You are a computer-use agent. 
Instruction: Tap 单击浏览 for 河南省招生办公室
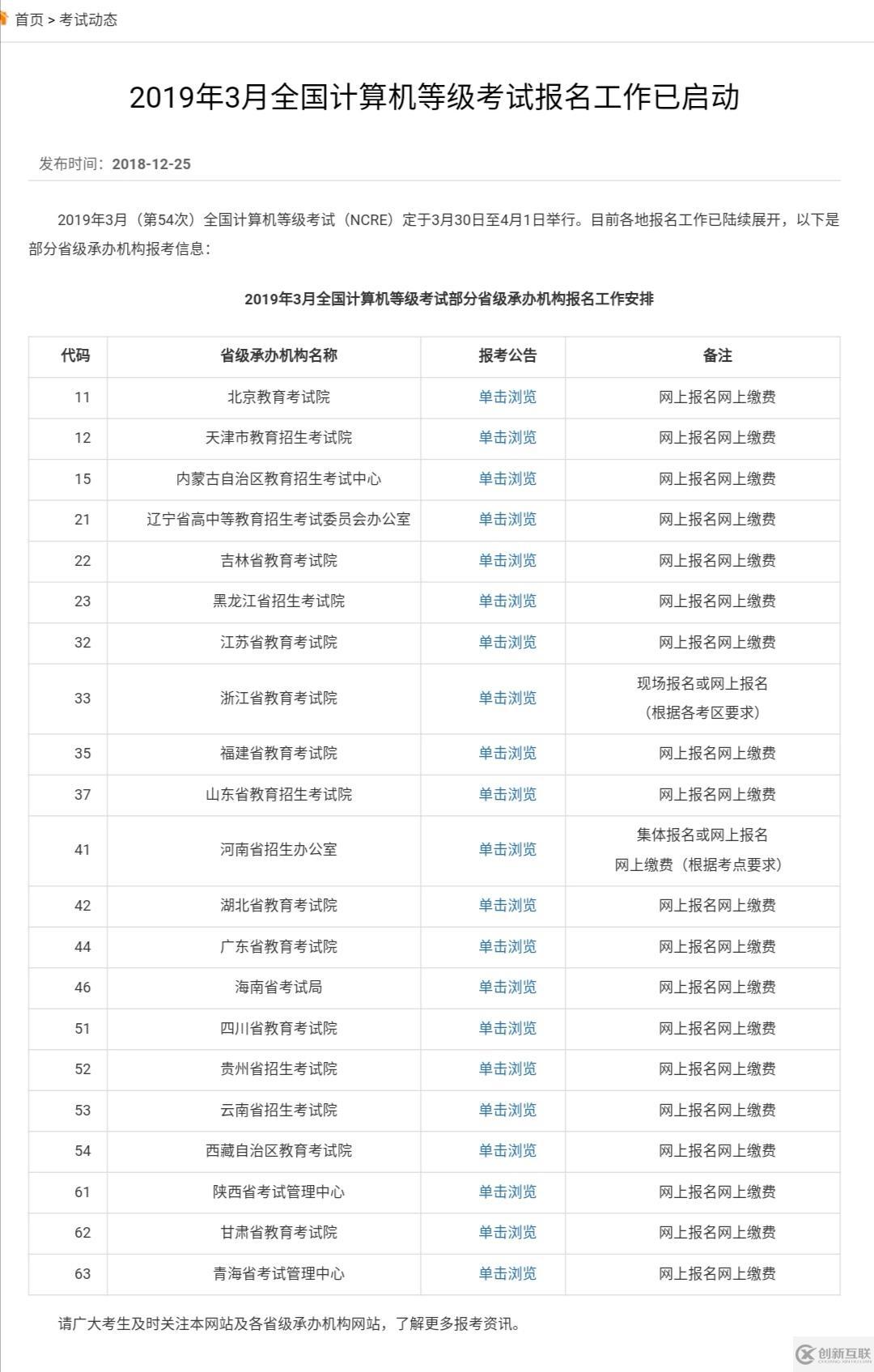point(507,850)
